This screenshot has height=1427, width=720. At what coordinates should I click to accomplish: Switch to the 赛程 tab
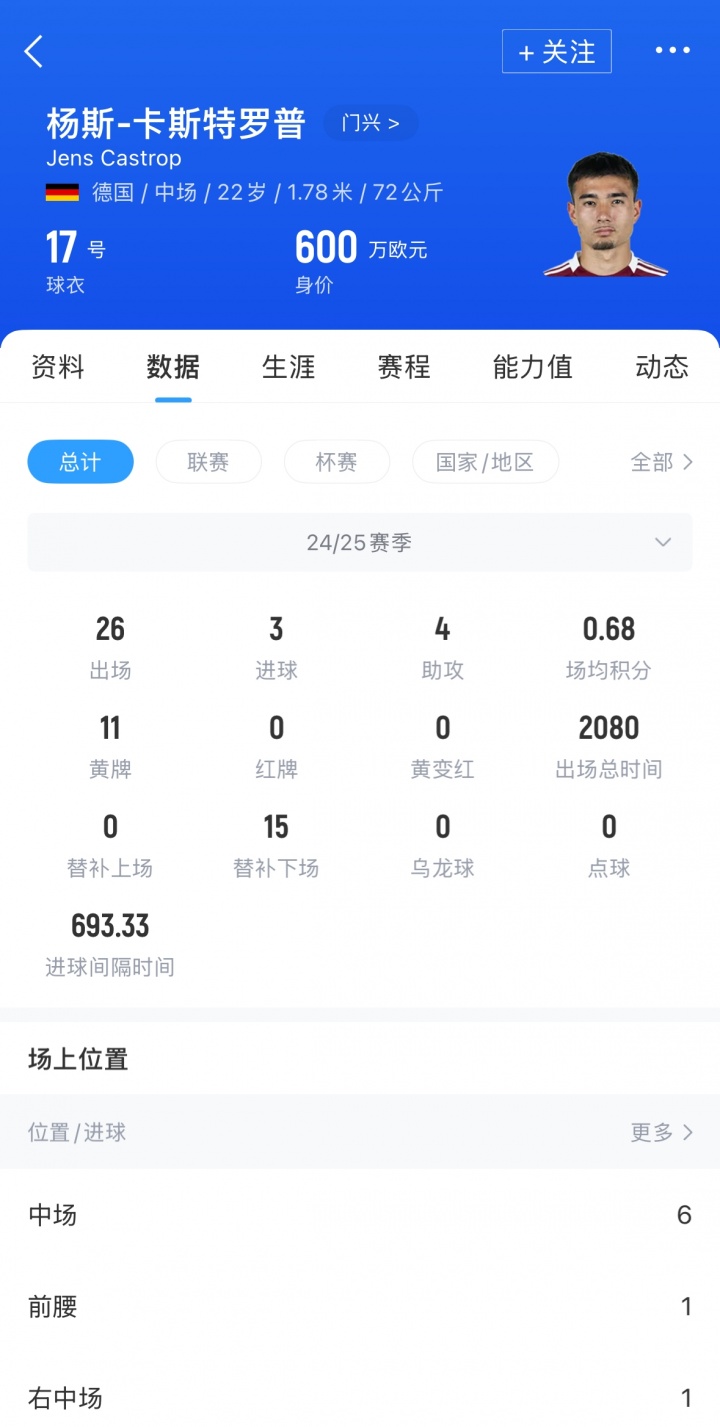tap(404, 367)
